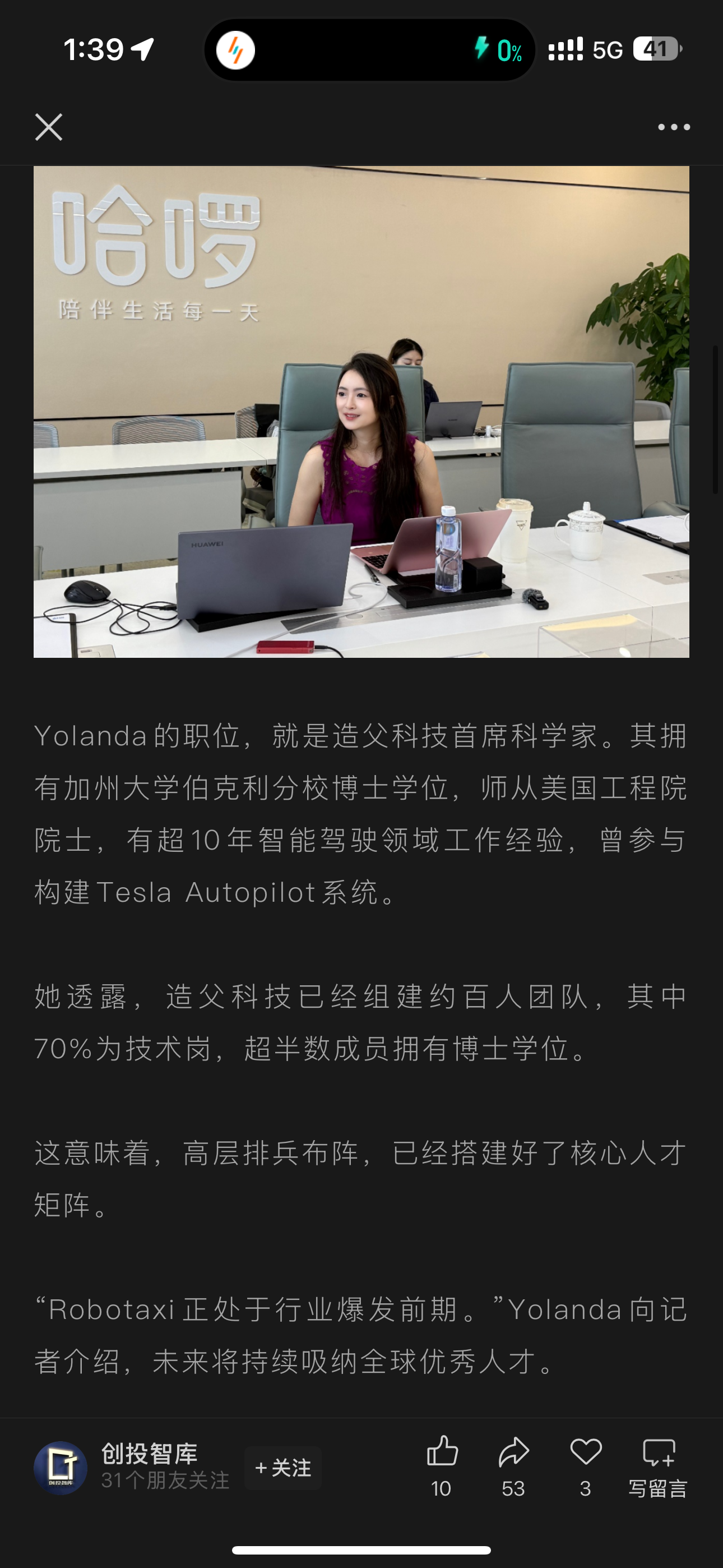The width and height of the screenshot is (723, 1568).
Task: Open the three-dot overflow menu
Action: click(674, 127)
